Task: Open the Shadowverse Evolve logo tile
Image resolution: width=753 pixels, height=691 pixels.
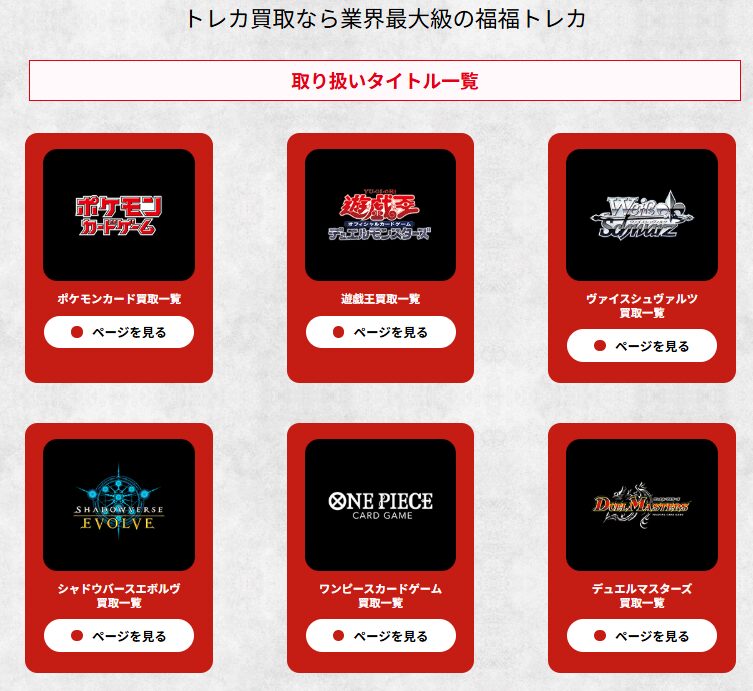Action: coord(119,504)
